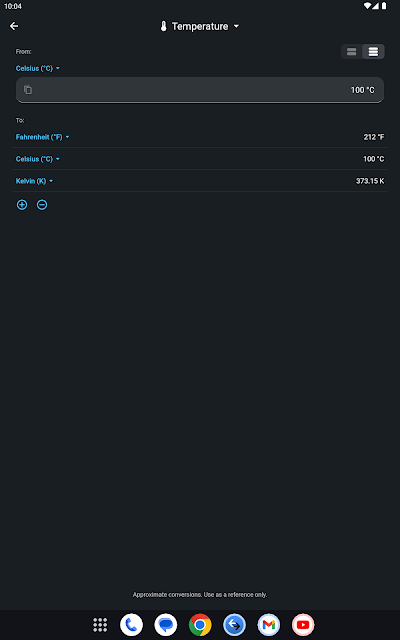Change the Celsius (°C) target unit in To list
Screen dimensions: 400x640
(38, 159)
